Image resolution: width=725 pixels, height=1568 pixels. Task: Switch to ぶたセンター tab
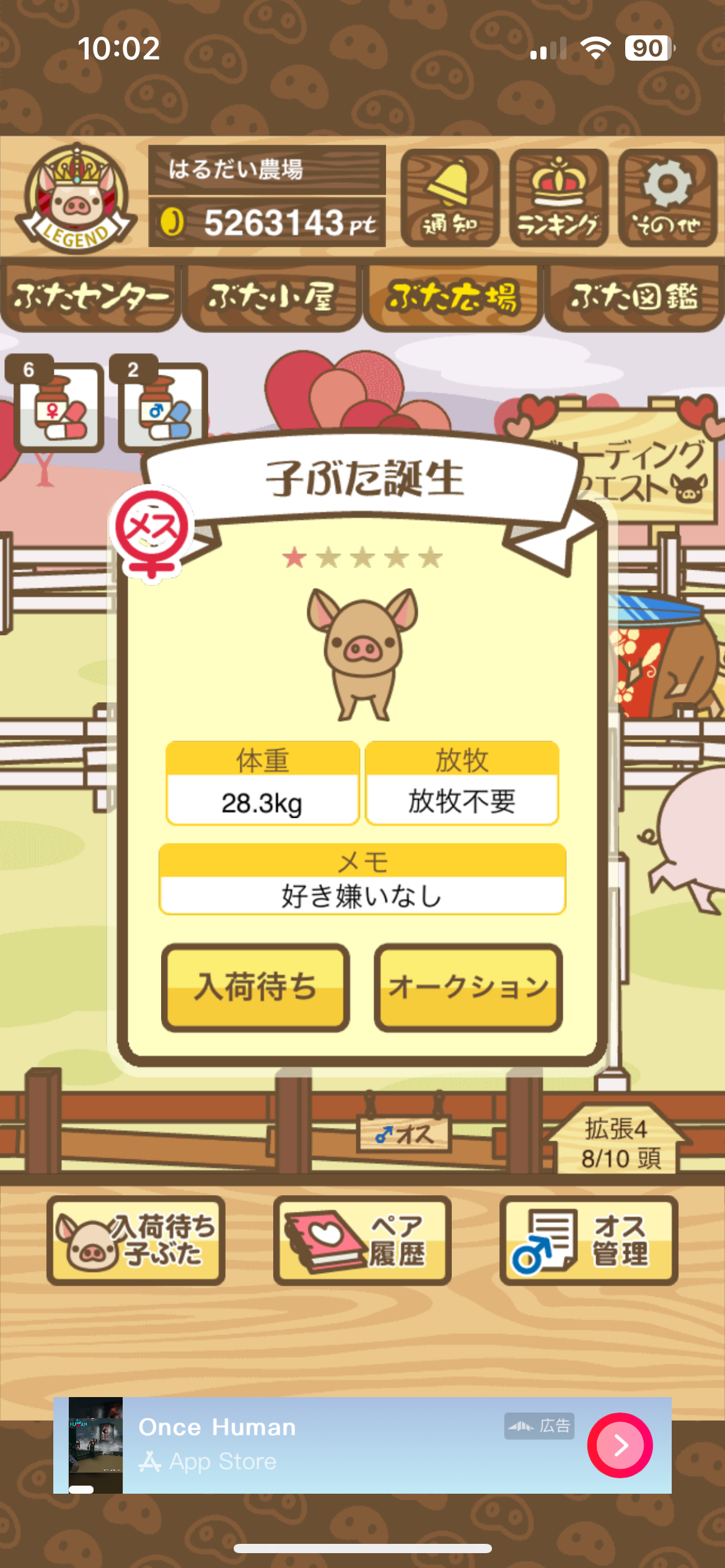click(x=90, y=297)
